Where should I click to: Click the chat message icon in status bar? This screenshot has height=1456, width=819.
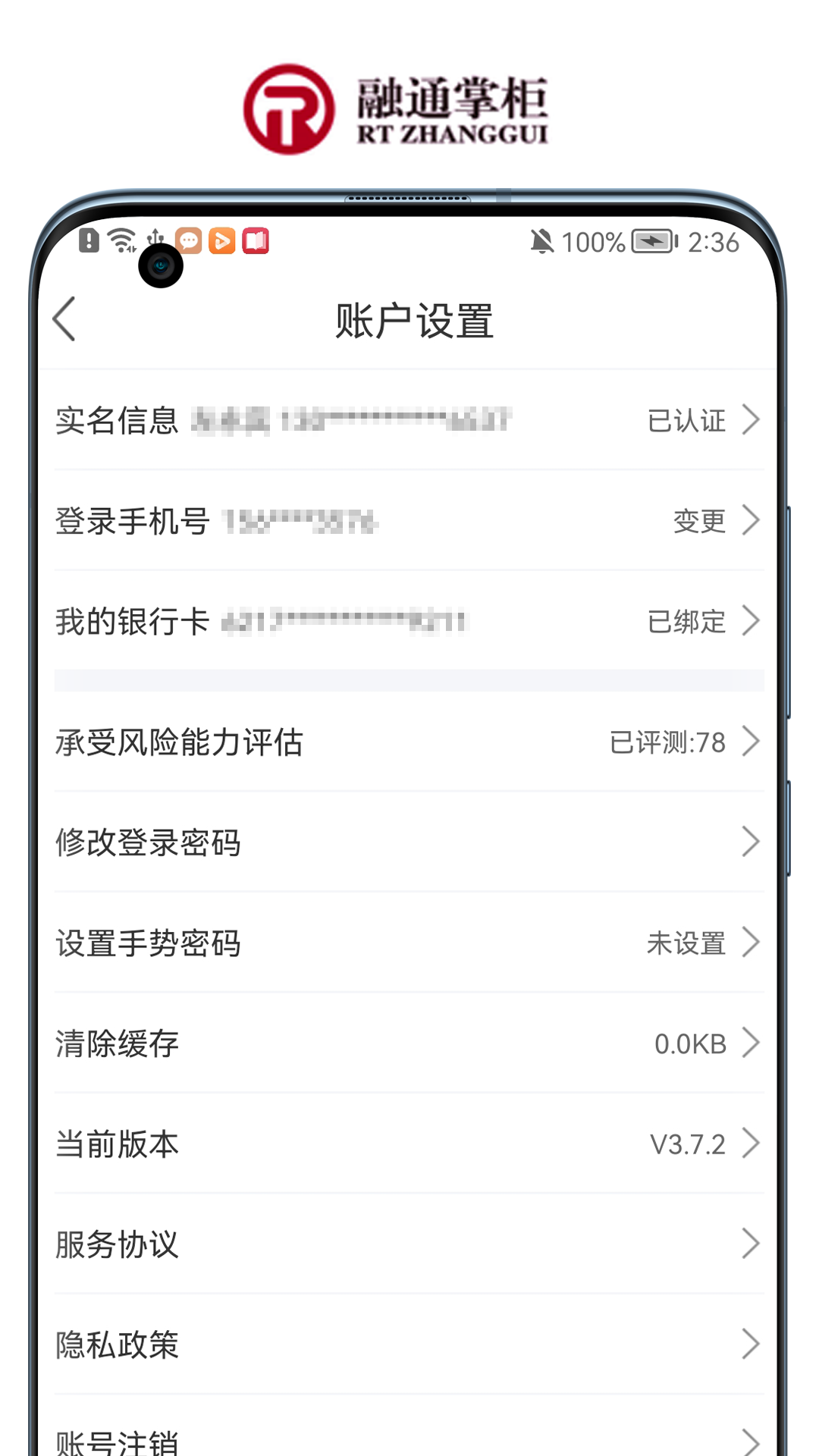tap(188, 241)
